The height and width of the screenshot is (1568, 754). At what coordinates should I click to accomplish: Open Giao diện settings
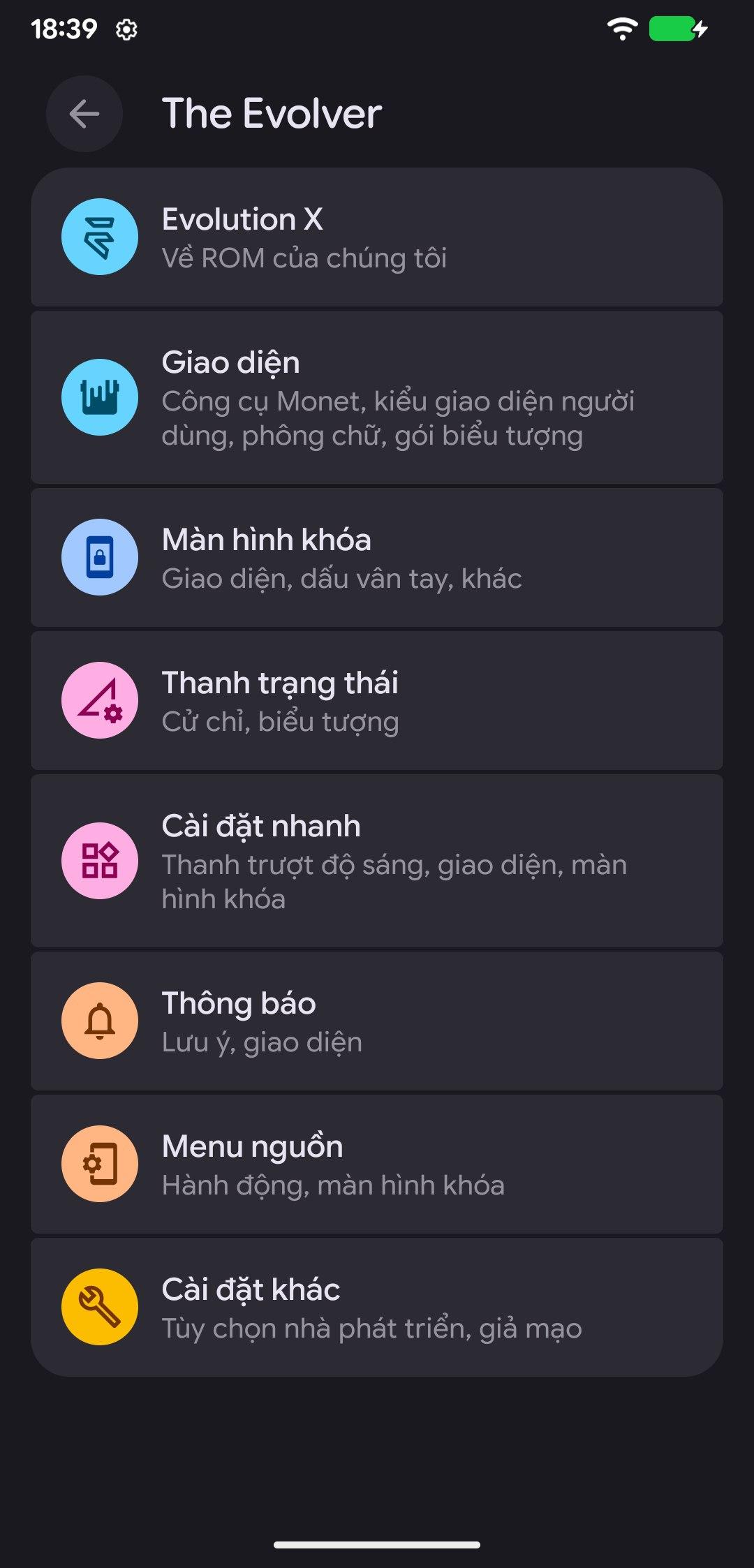click(377, 398)
